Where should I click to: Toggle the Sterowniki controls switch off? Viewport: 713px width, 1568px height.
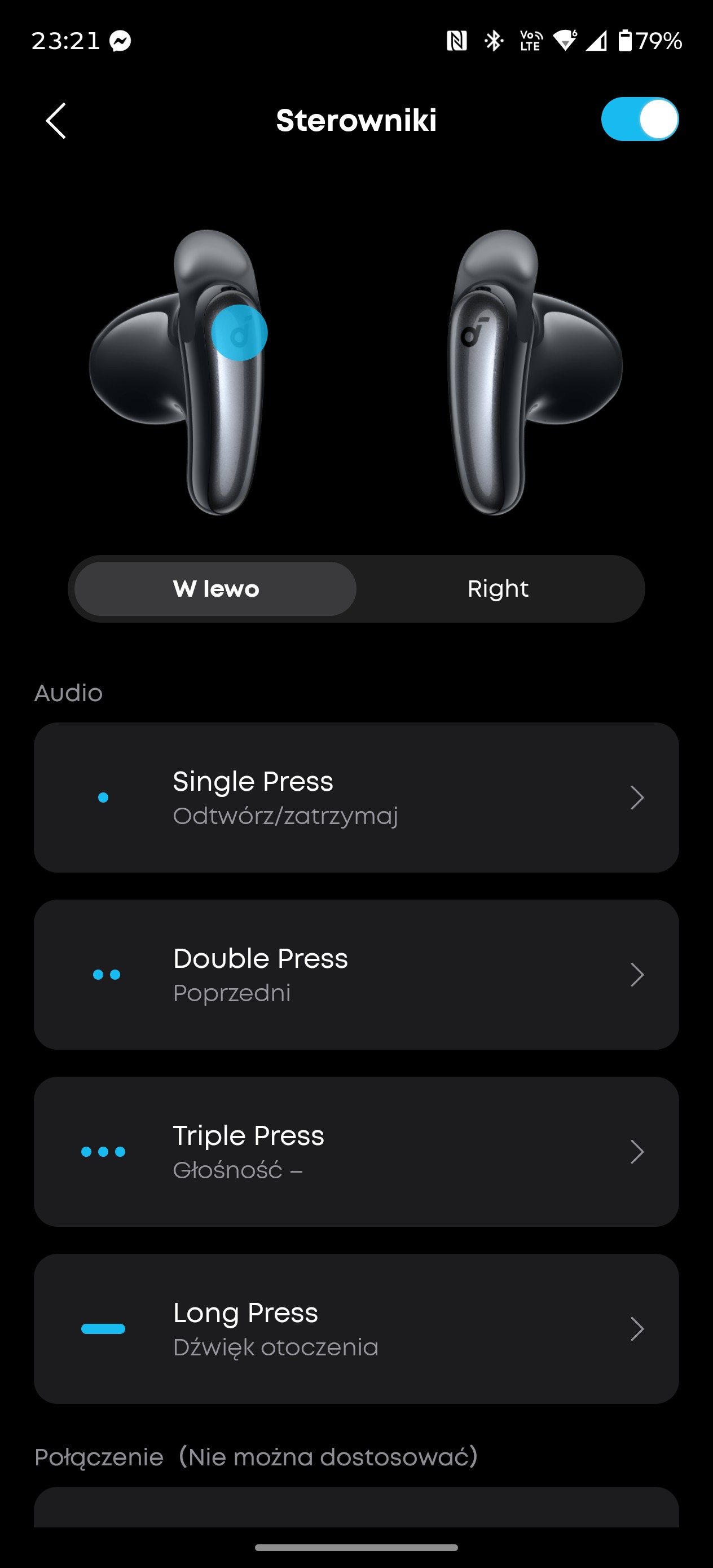click(639, 120)
